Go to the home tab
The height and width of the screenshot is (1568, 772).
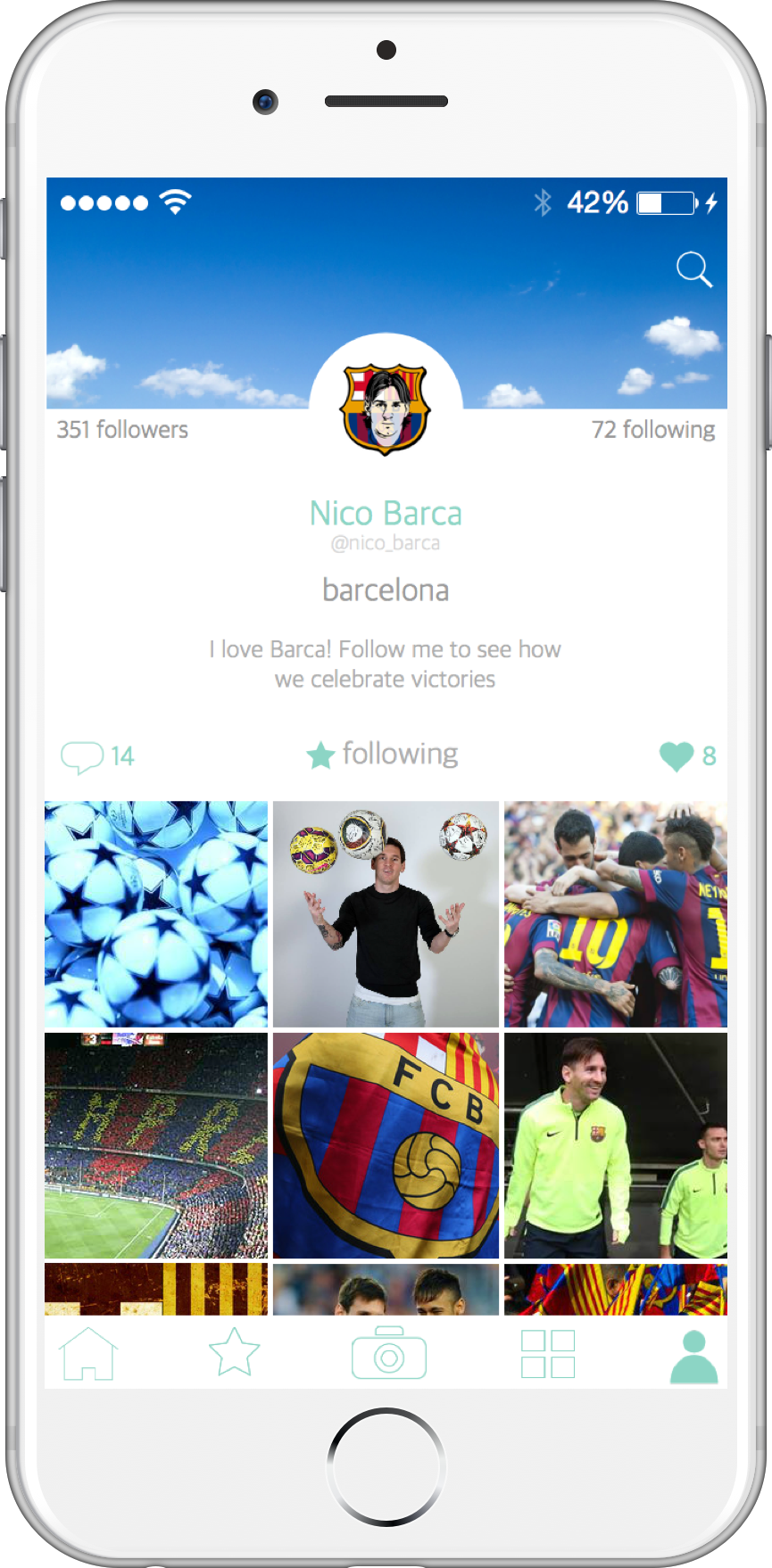[87, 1354]
